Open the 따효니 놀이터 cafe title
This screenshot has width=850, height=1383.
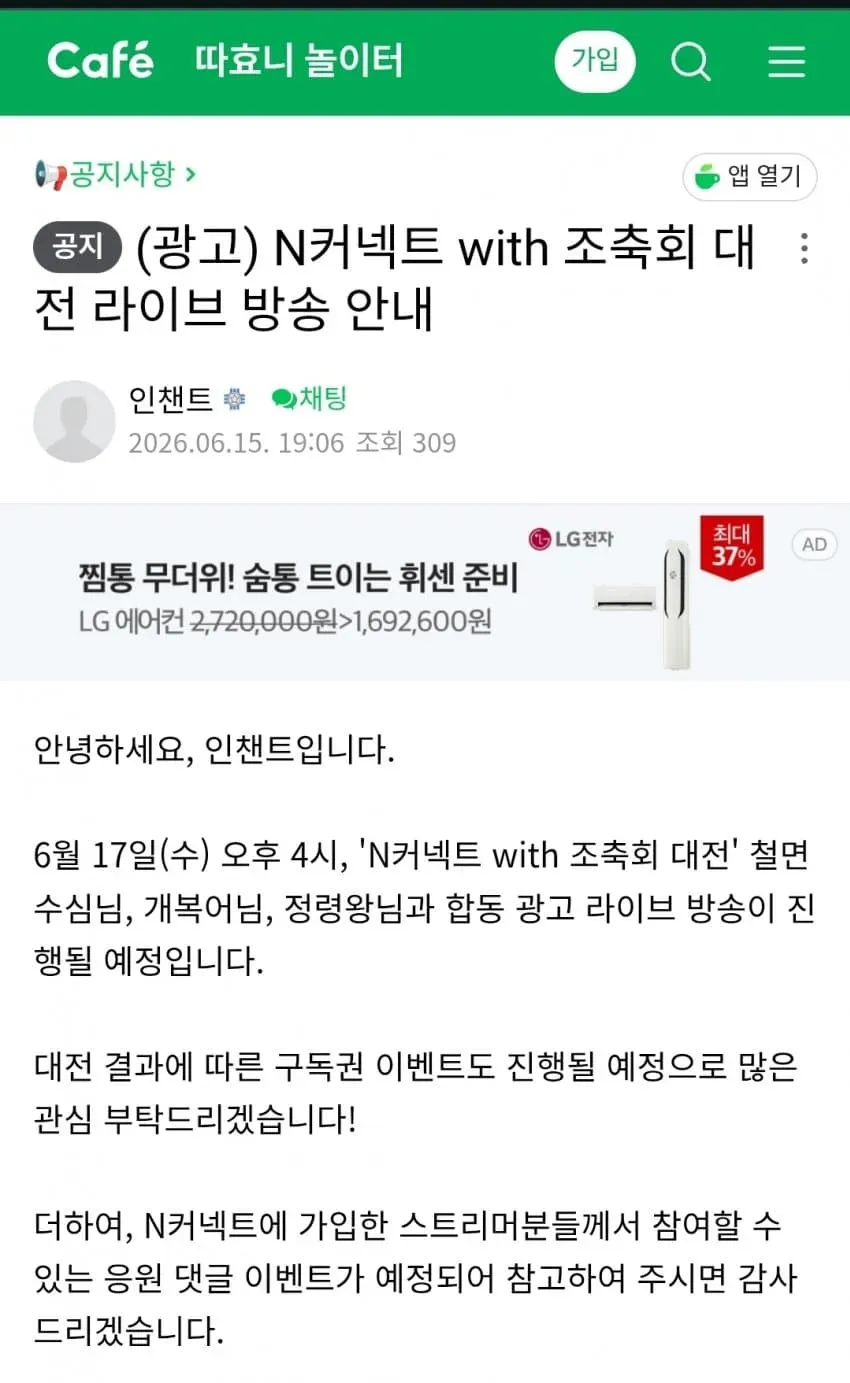tap(298, 61)
